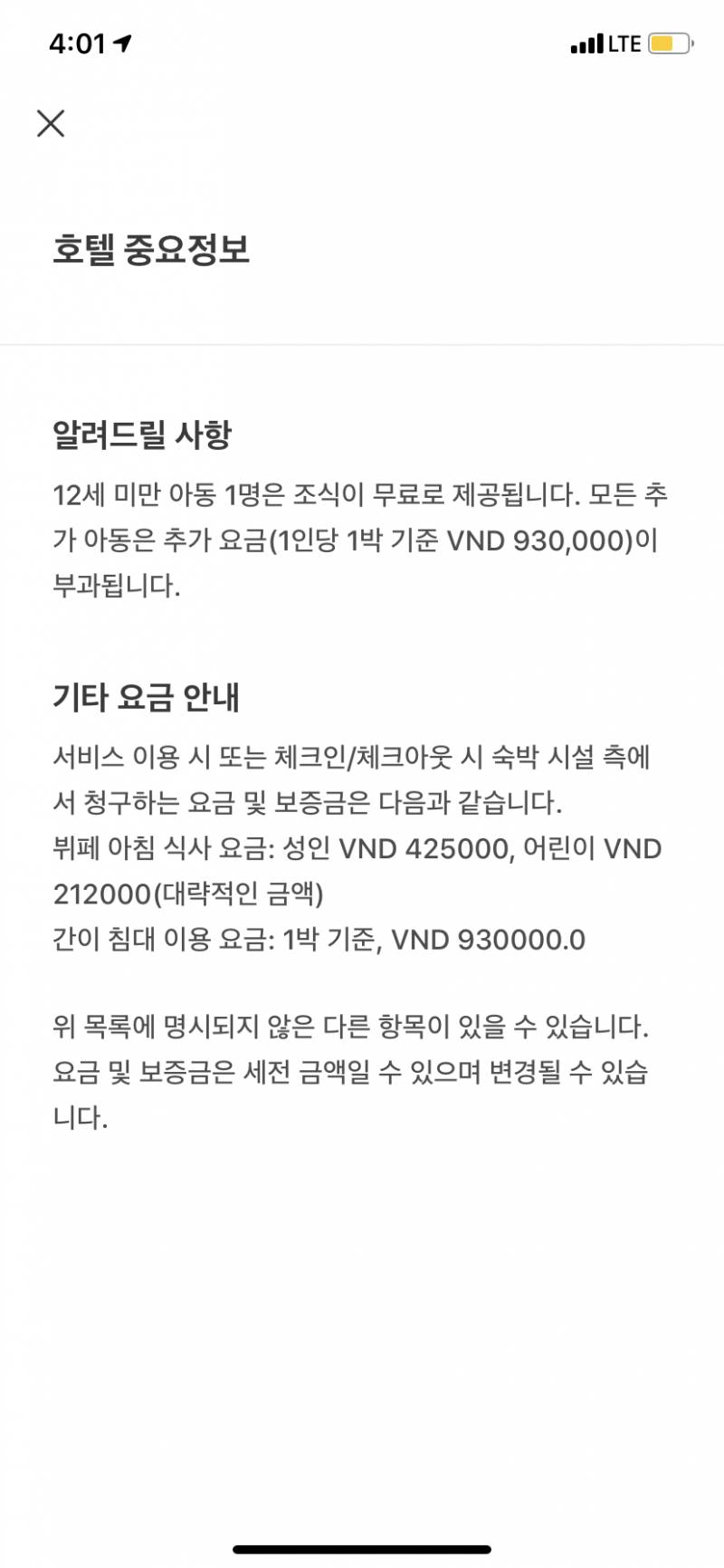This screenshot has height=1568, width=724.
Task: Tap the status bar area at screen top
Action: click(x=362, y=42)
